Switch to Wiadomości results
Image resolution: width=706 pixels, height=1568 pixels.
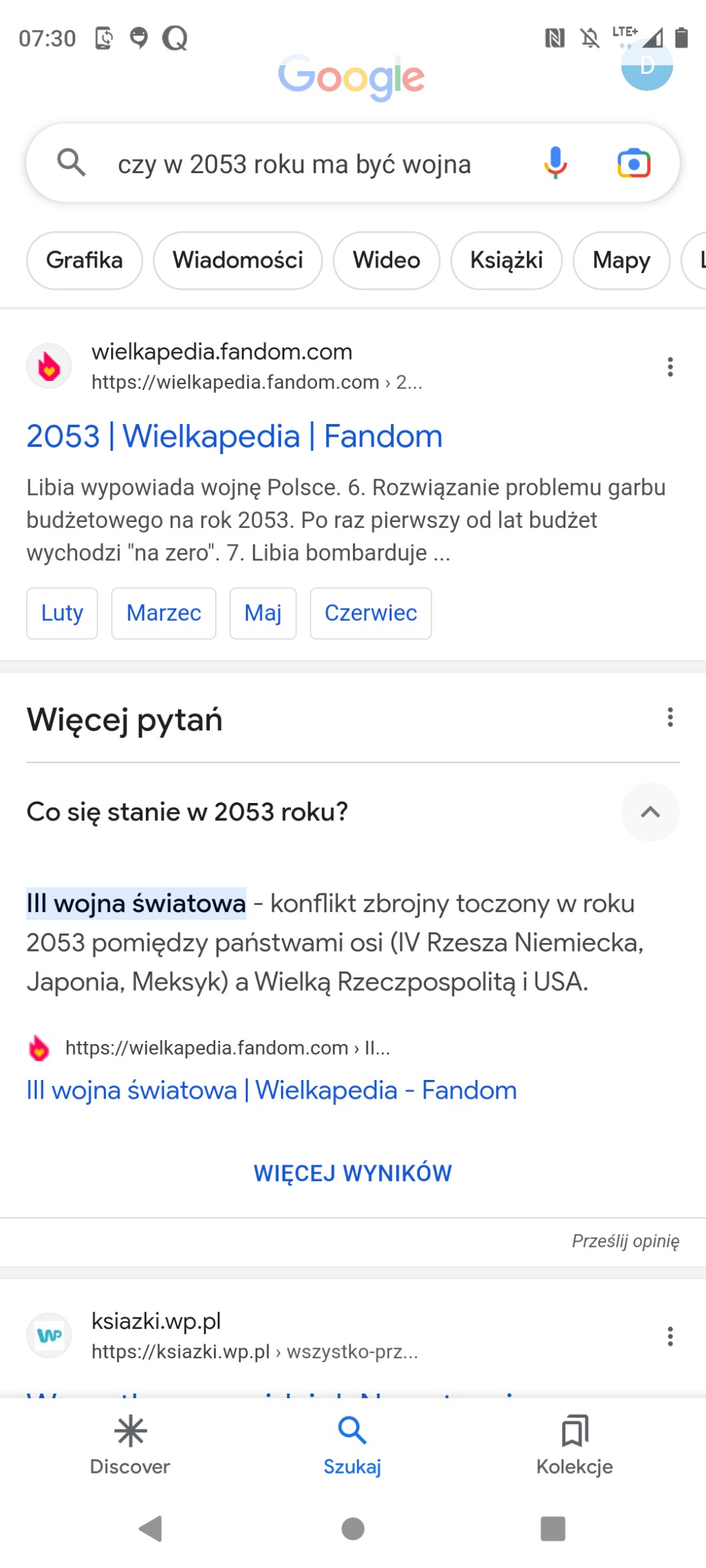pyautogui.click(x=238, y=260)
